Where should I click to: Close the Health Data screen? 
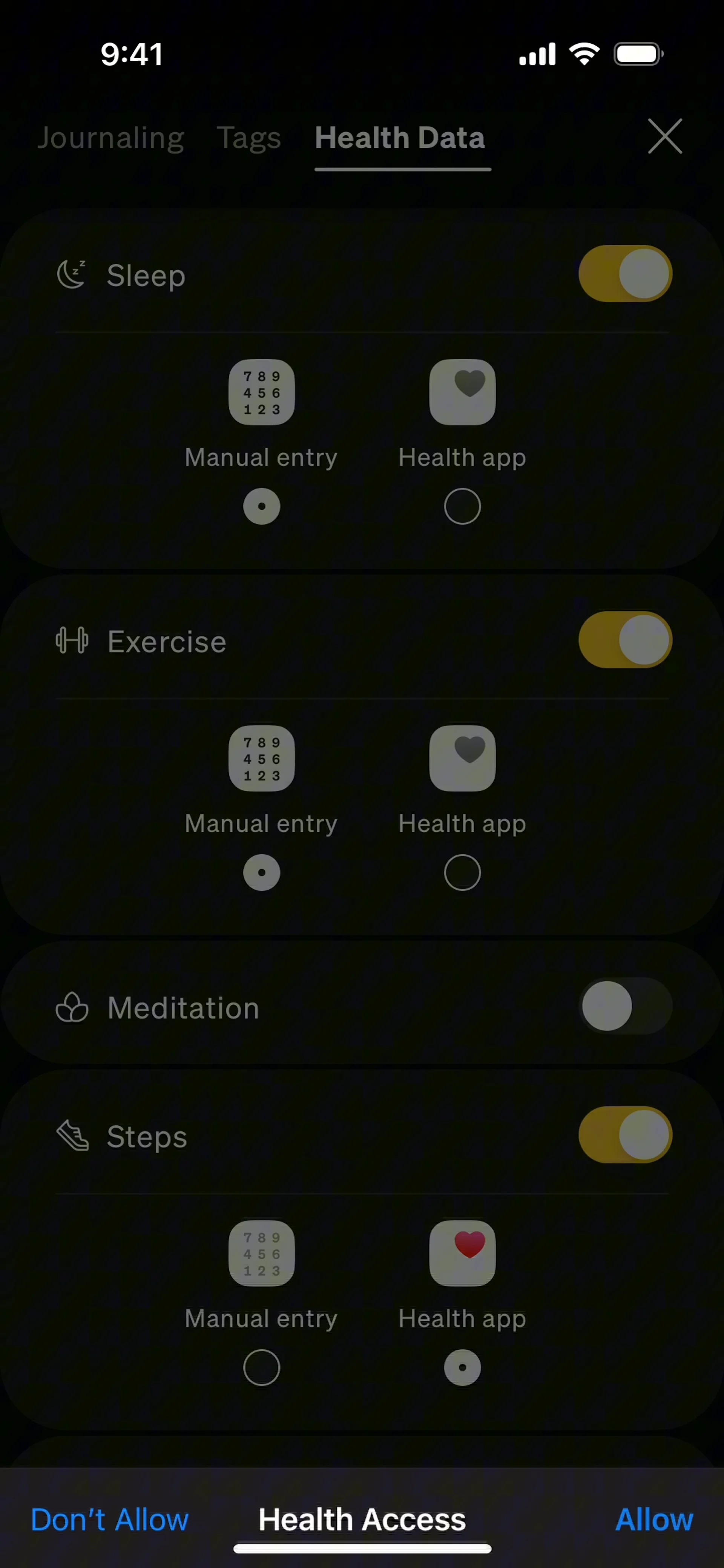pyautogui.click(x=664, y=136)
